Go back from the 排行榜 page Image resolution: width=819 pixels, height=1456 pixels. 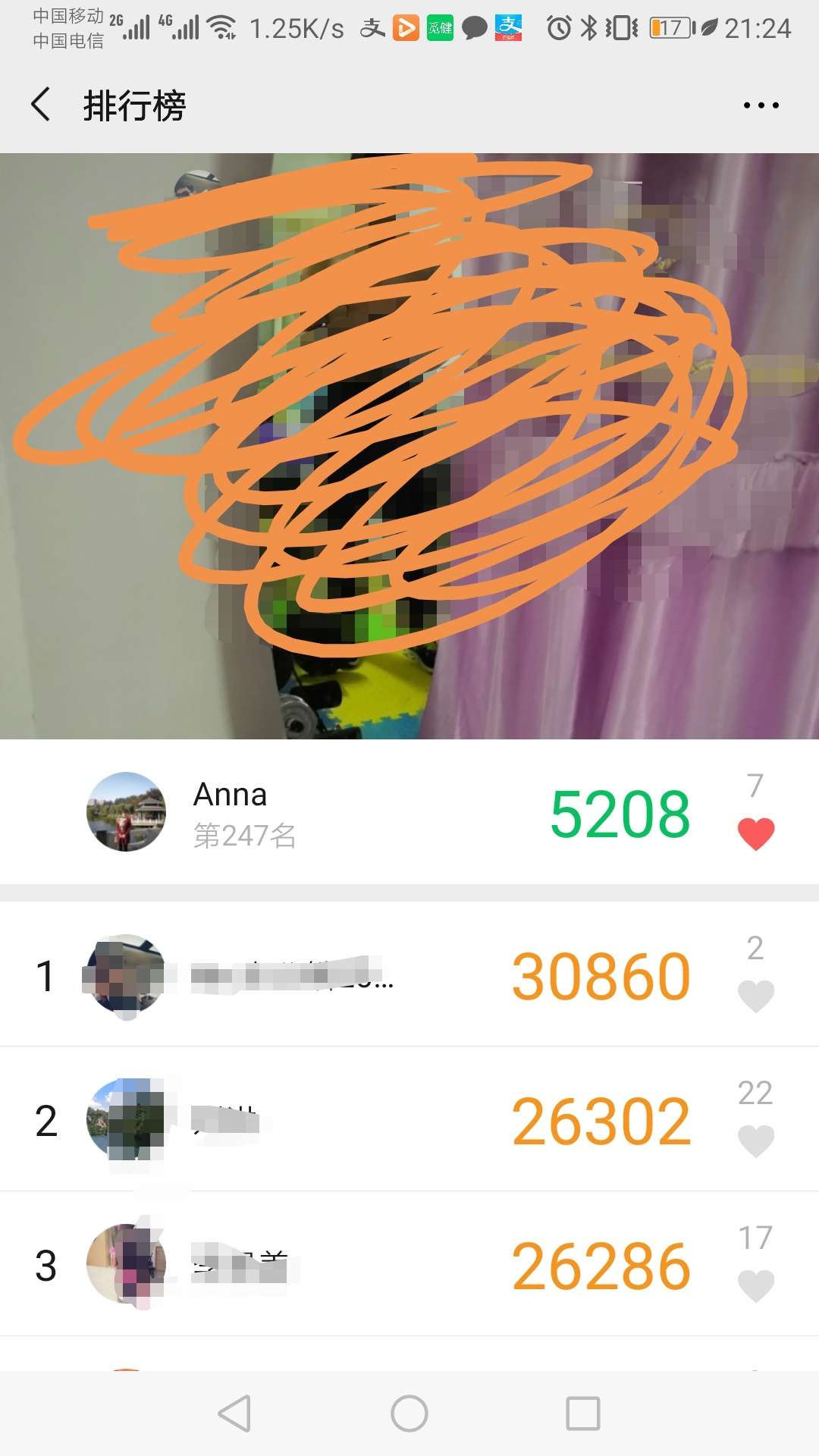(x=42, y=105)
